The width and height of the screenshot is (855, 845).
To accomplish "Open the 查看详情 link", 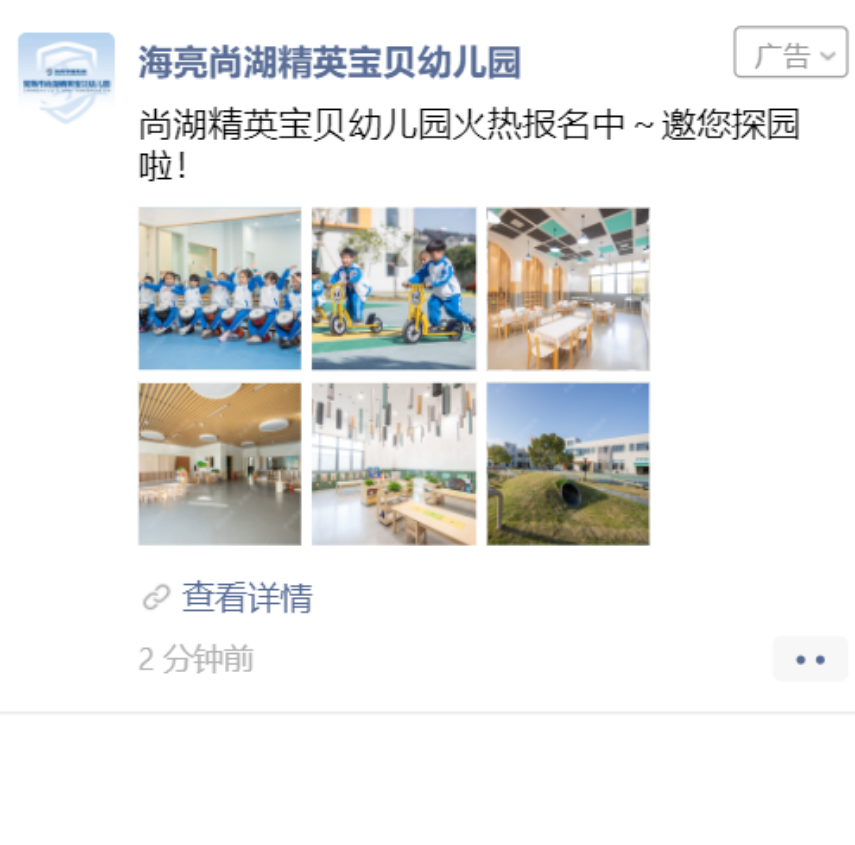I will click(246, 598).
